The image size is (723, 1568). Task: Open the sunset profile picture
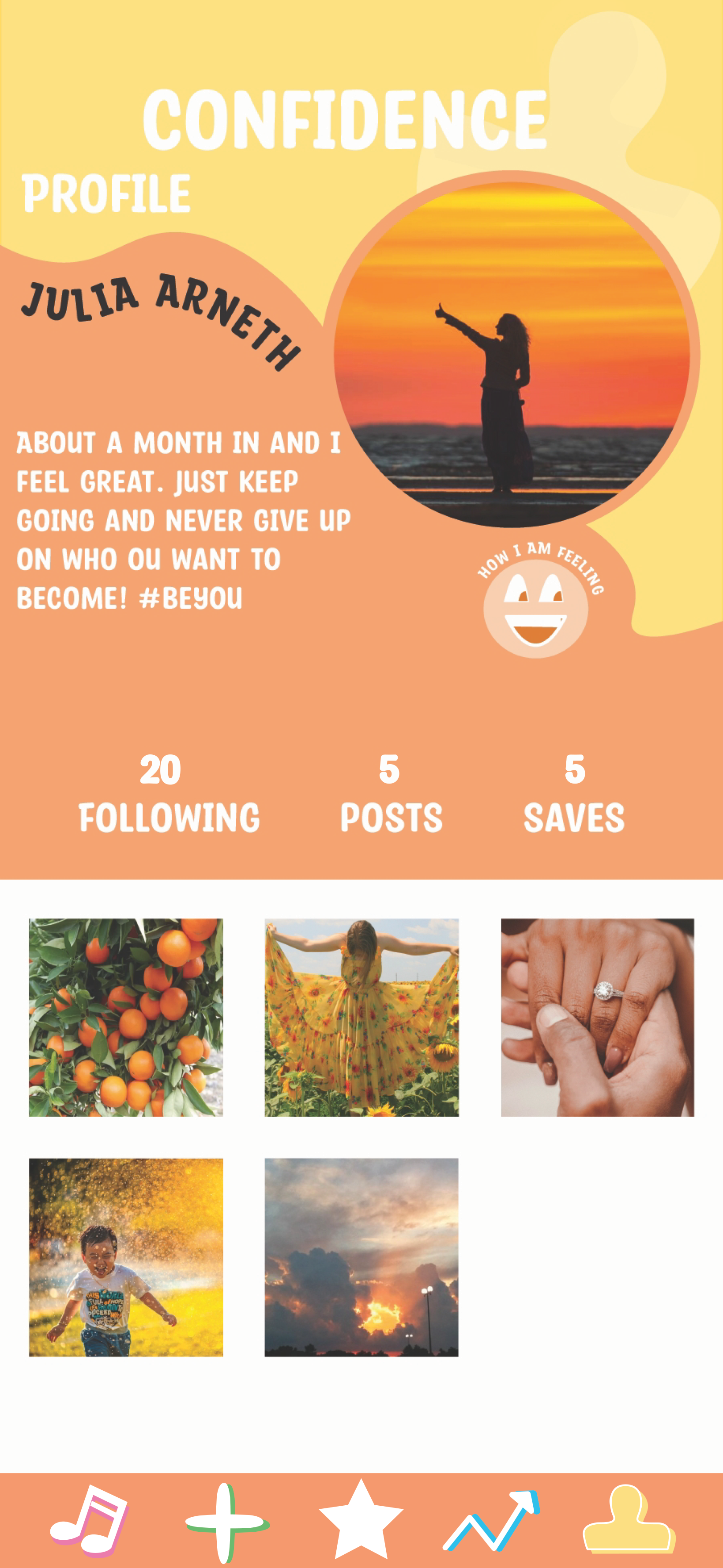512,355
